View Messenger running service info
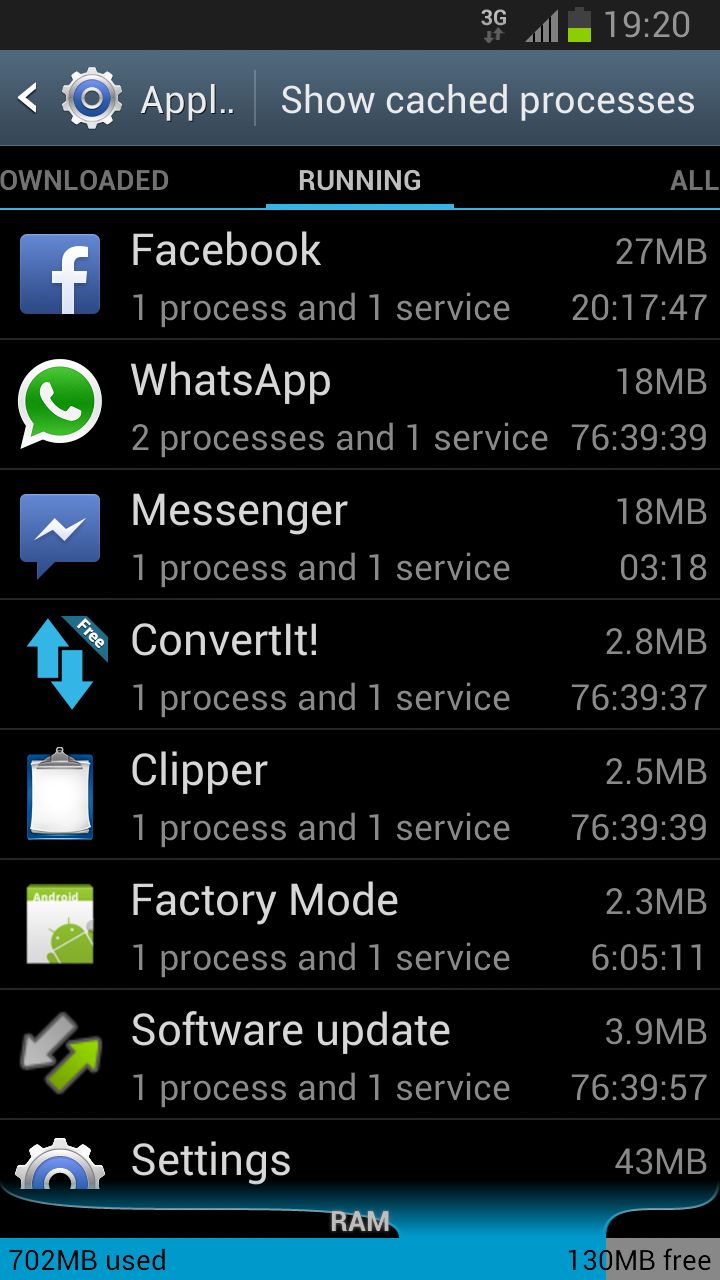 point(360,536)
